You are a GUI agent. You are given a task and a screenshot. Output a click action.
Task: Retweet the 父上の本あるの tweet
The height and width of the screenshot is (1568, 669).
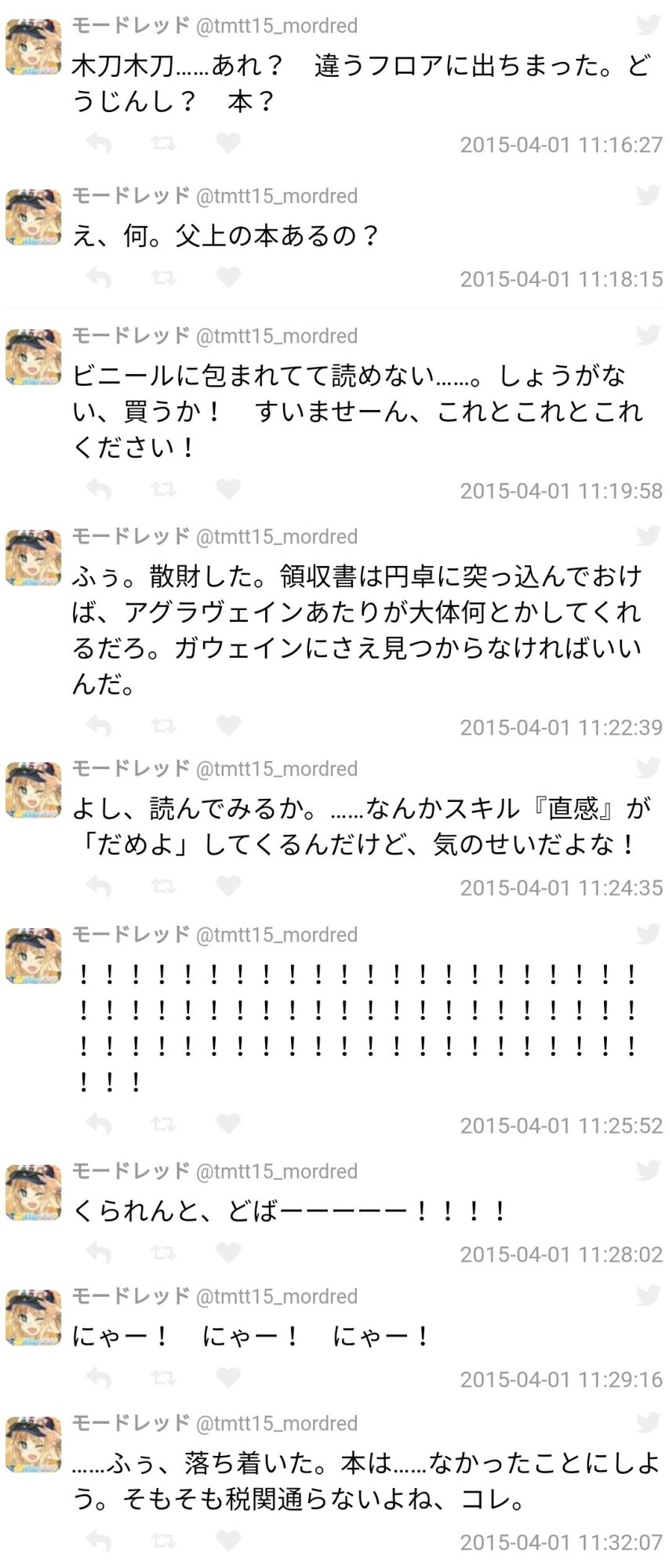163,278
